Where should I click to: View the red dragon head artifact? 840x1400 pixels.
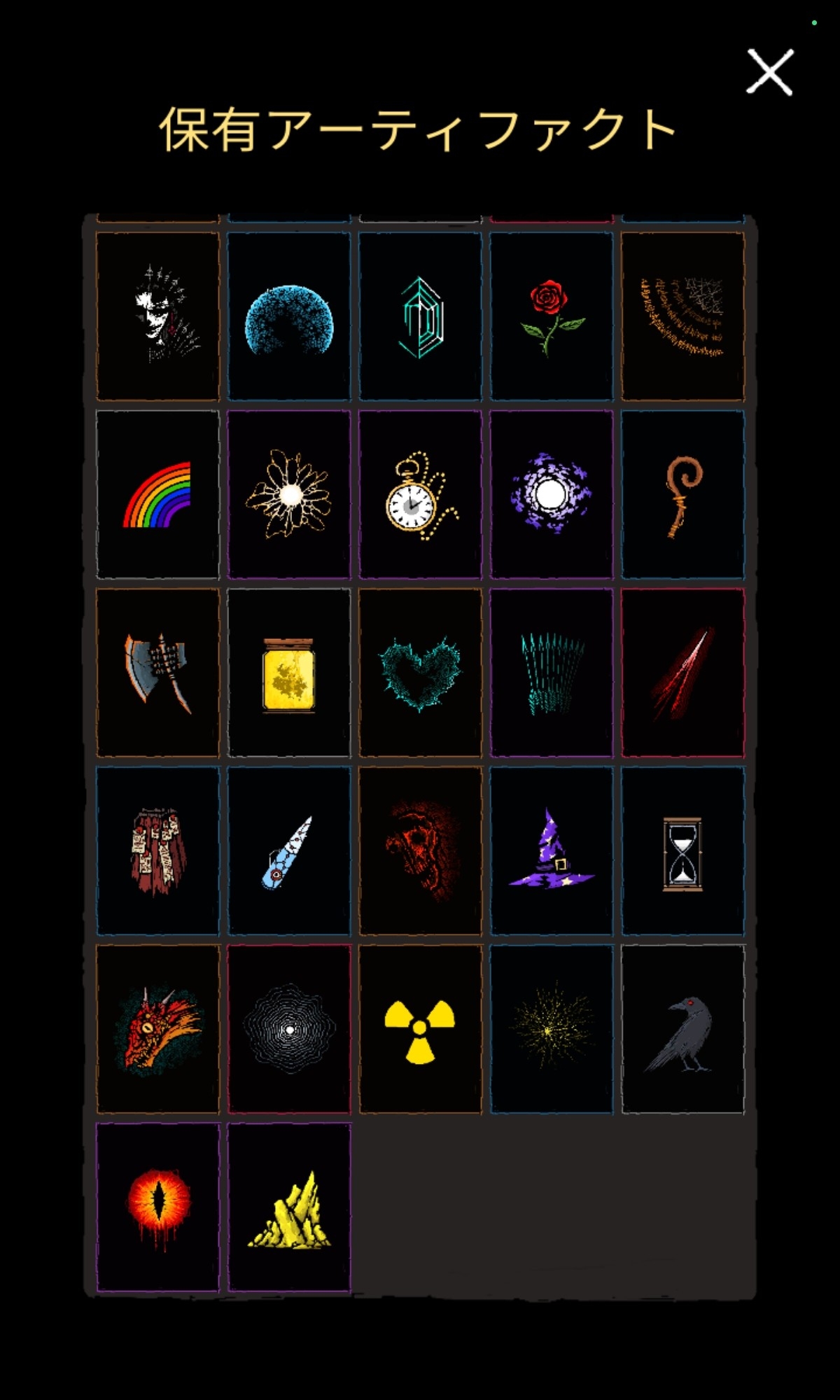point(157,1029)
